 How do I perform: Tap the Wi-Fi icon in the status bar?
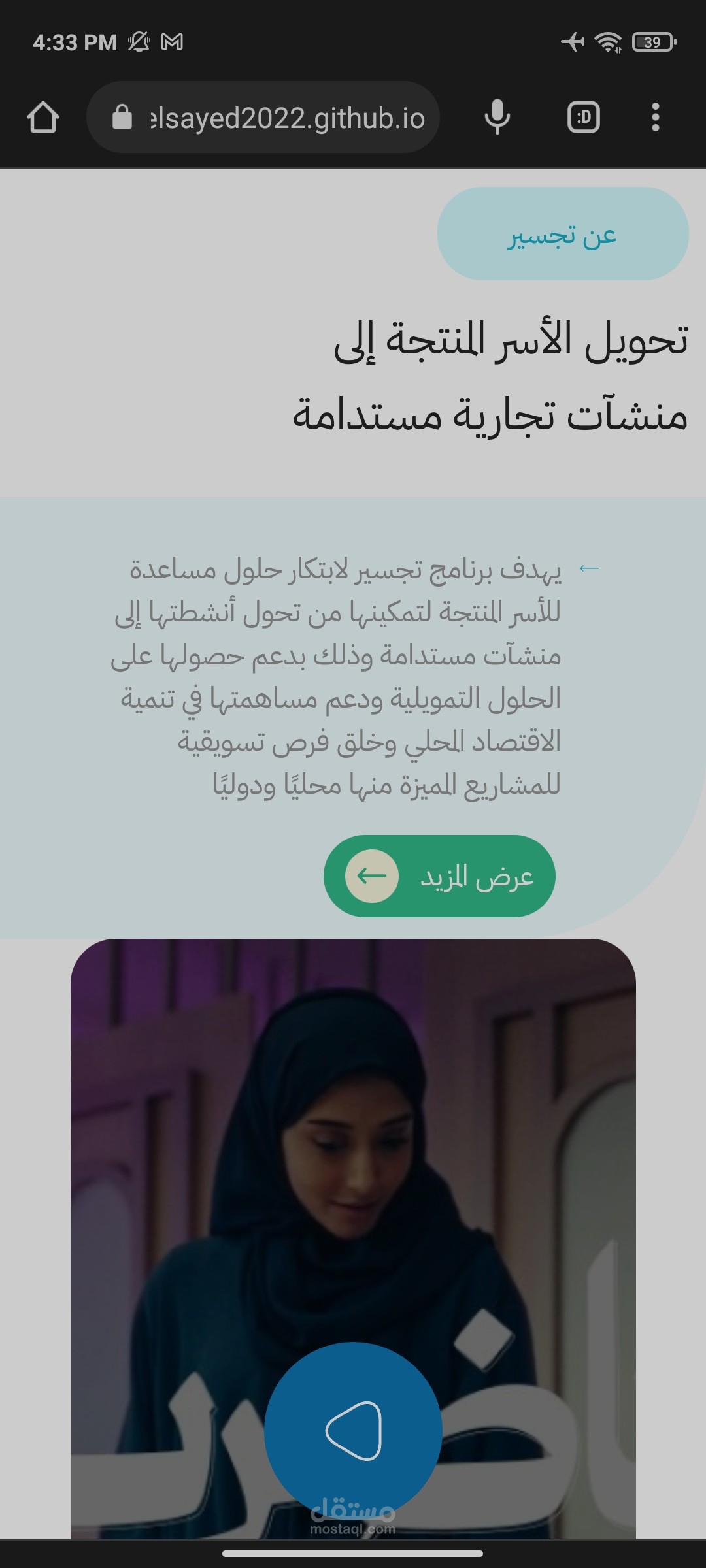608,41
